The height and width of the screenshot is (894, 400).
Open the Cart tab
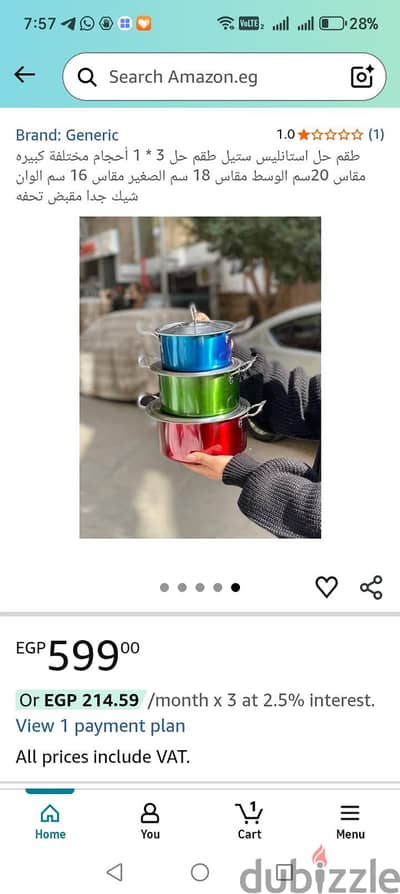click(x=250, y=821)
